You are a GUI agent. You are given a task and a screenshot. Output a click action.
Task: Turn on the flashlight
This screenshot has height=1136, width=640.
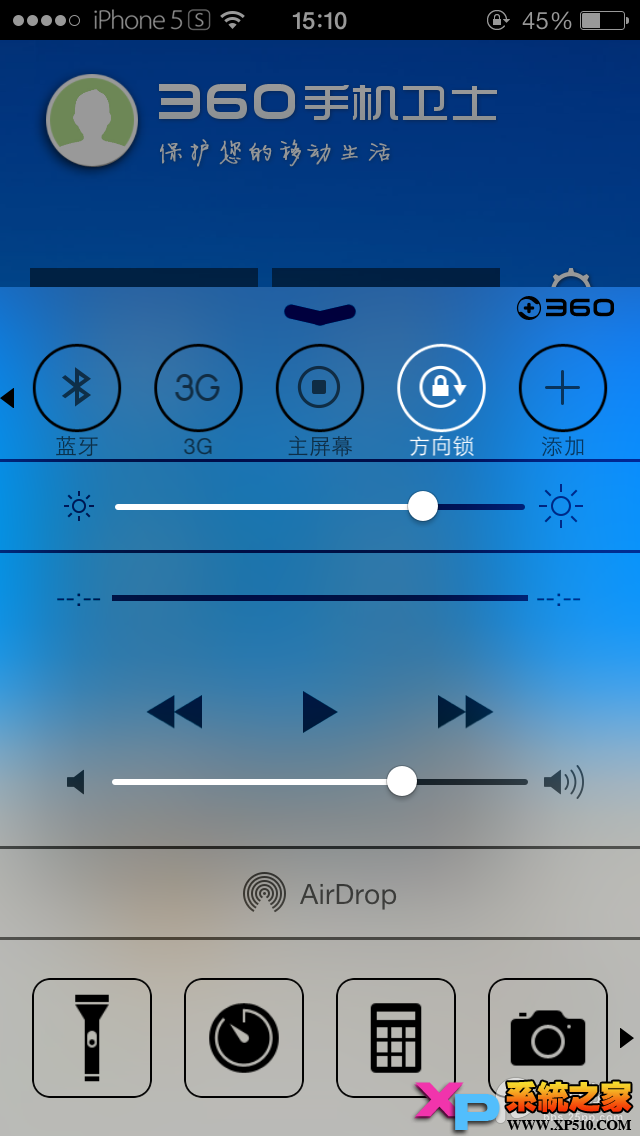tap(92, 1038)
